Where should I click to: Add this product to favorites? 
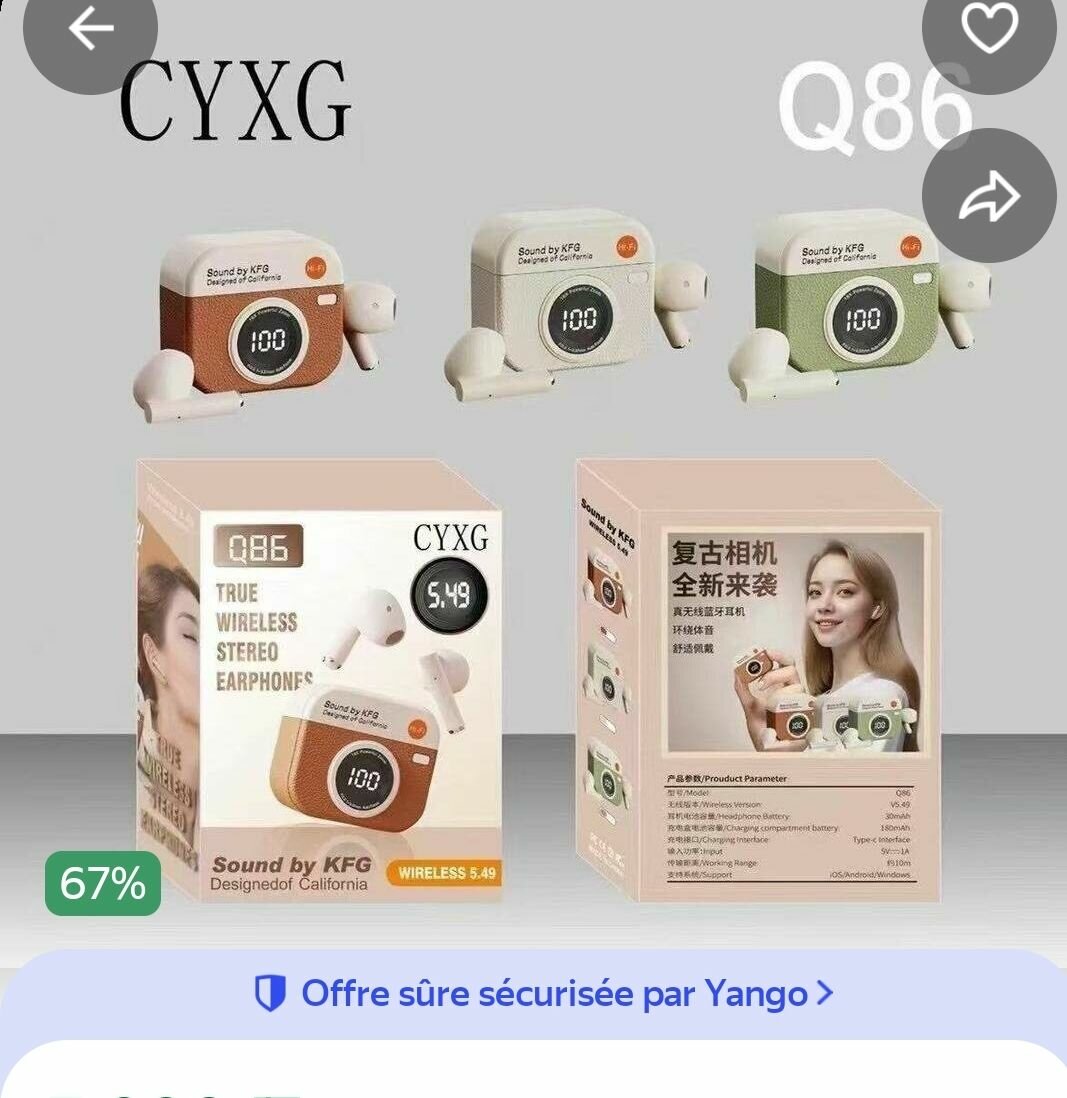pos(988,30)
